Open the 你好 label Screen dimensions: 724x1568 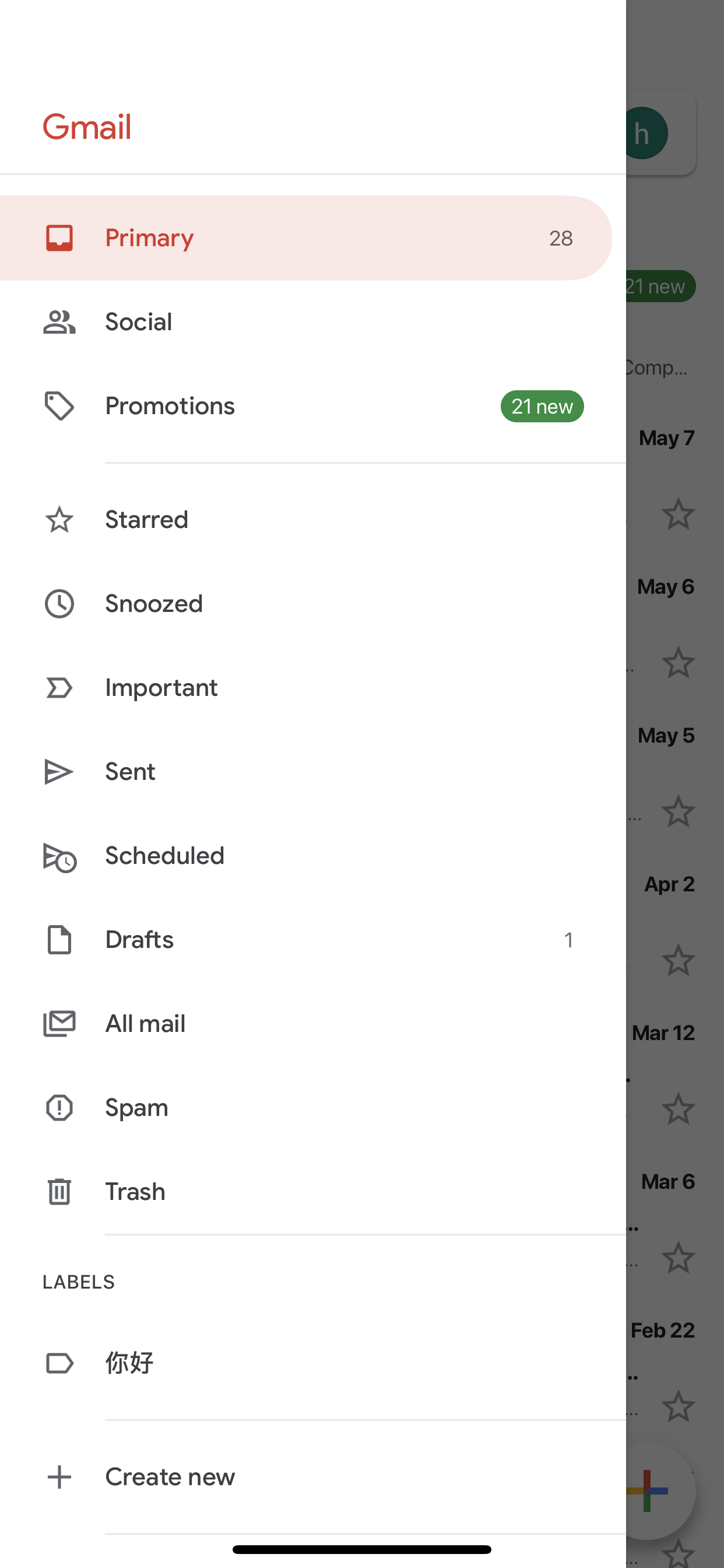click(312, 1363)
